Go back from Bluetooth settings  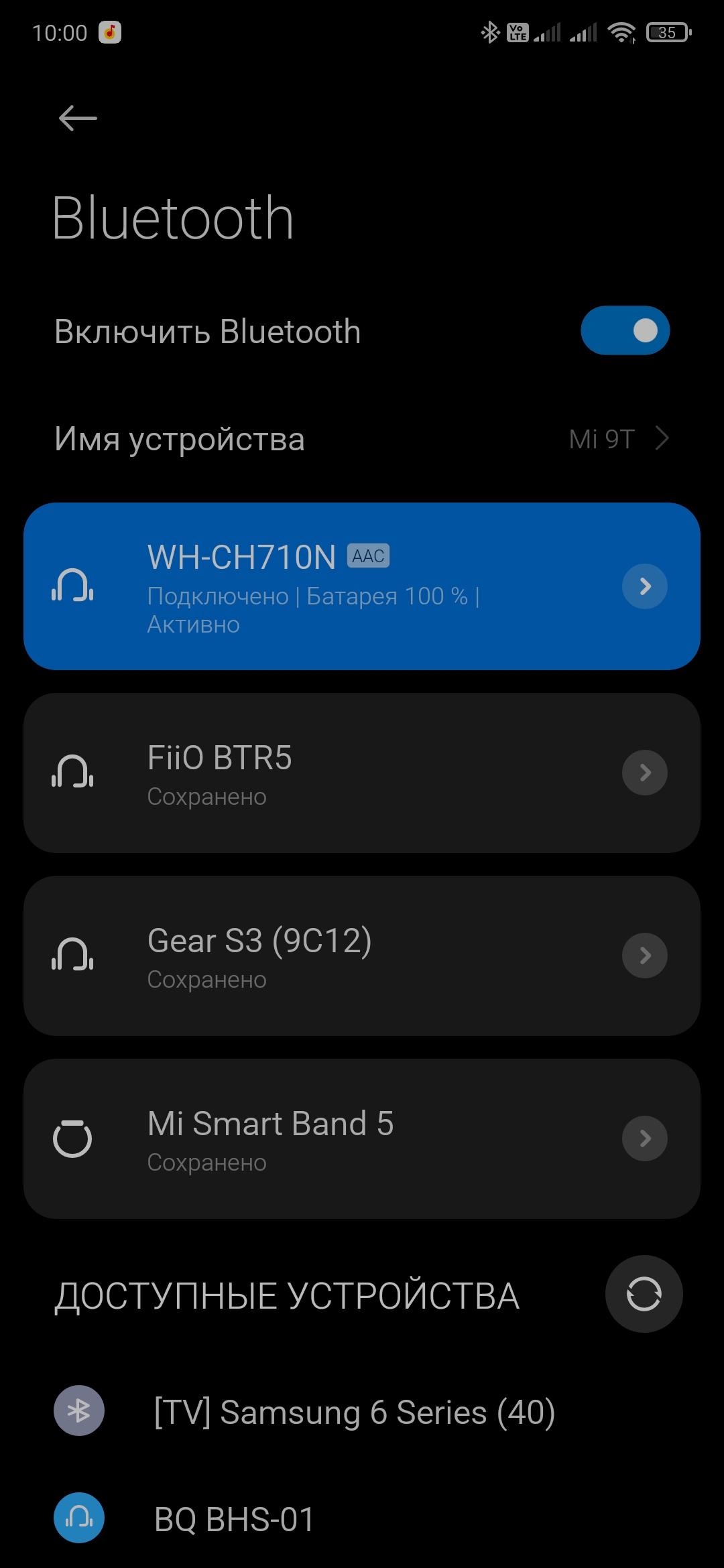[78, 119]
